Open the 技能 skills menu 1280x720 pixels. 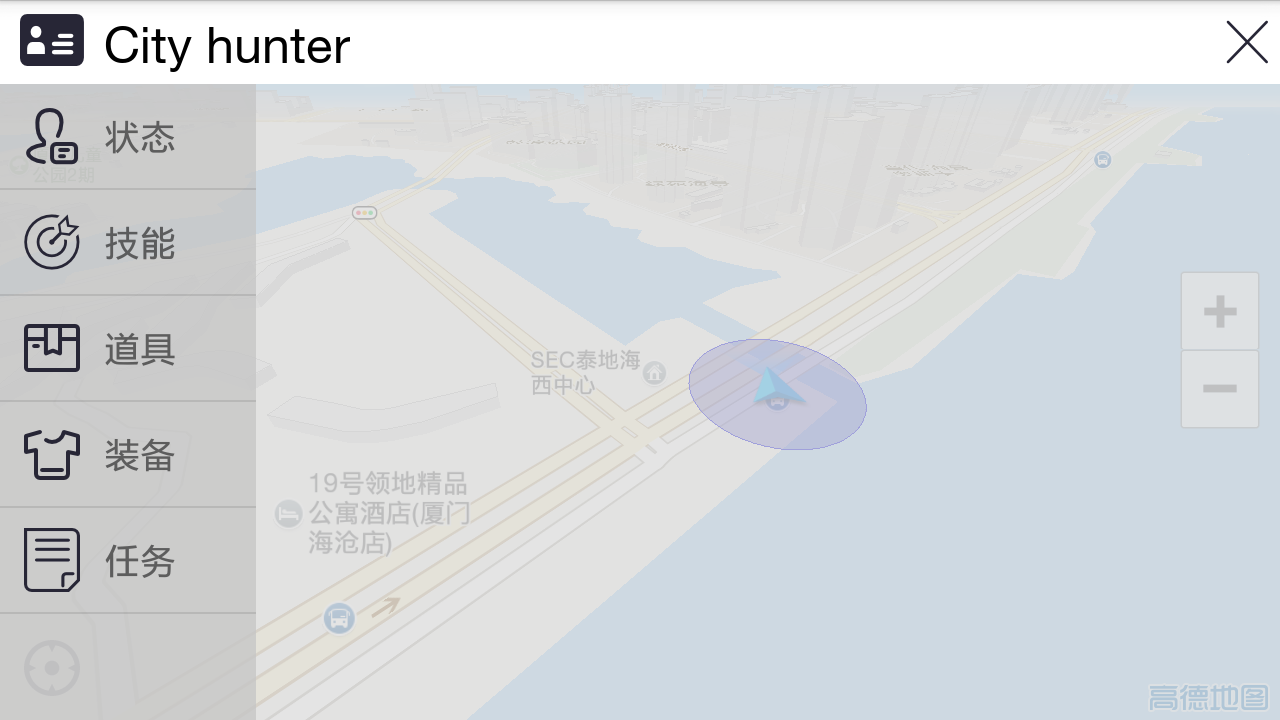(x=127, y=243)
